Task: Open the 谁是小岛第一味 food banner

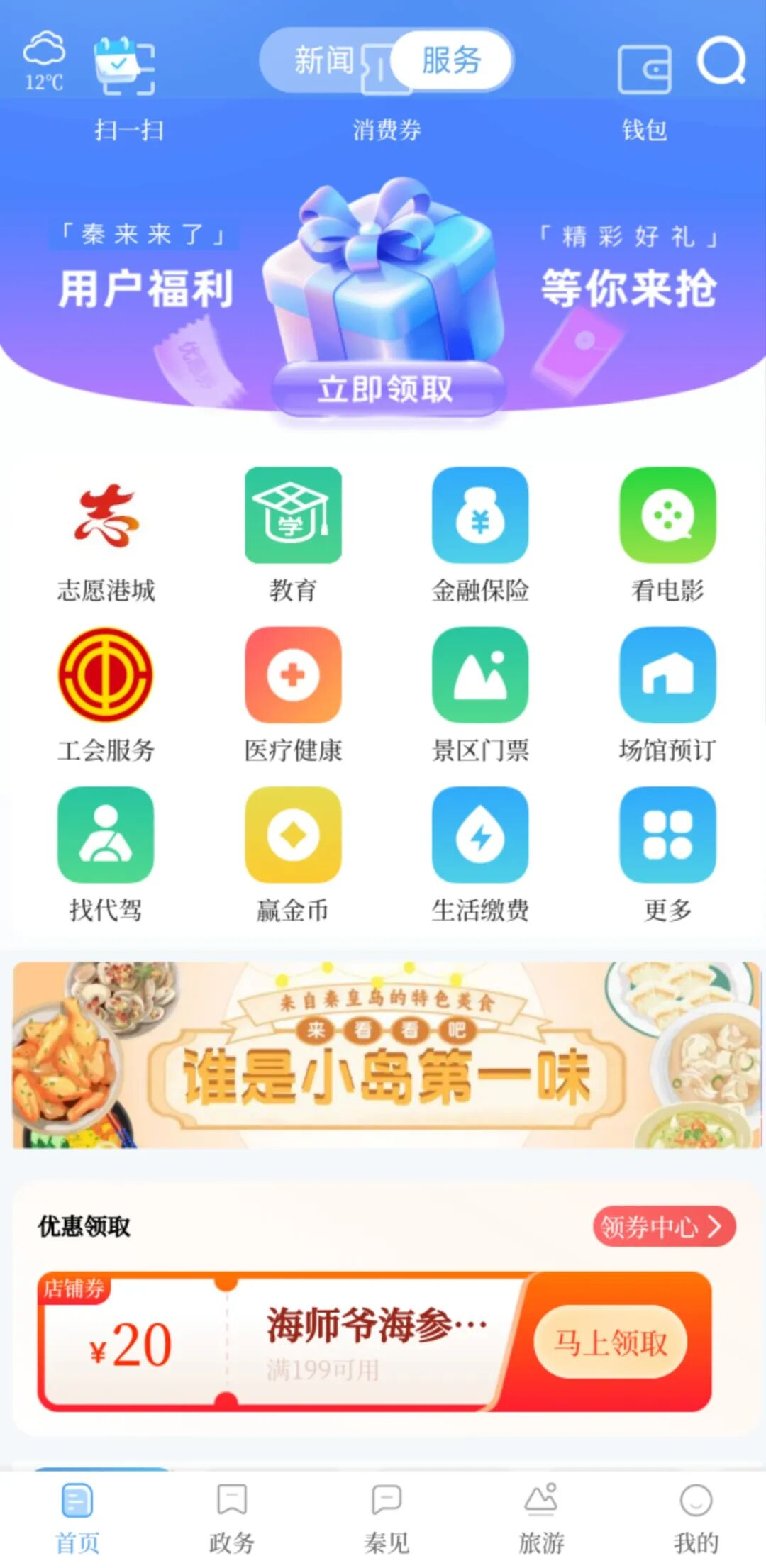Action: tap(386, 1055)
